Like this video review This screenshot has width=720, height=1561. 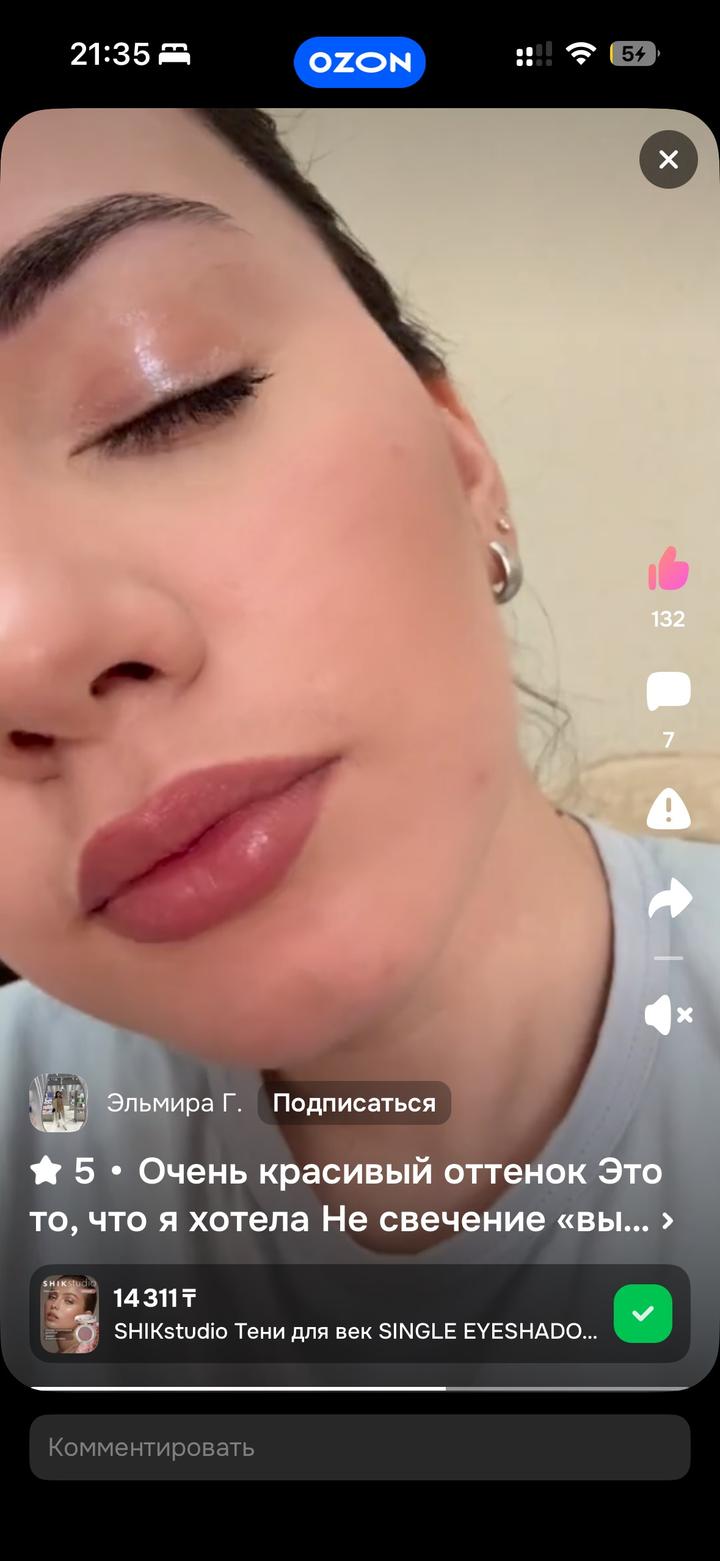[668, 570]
